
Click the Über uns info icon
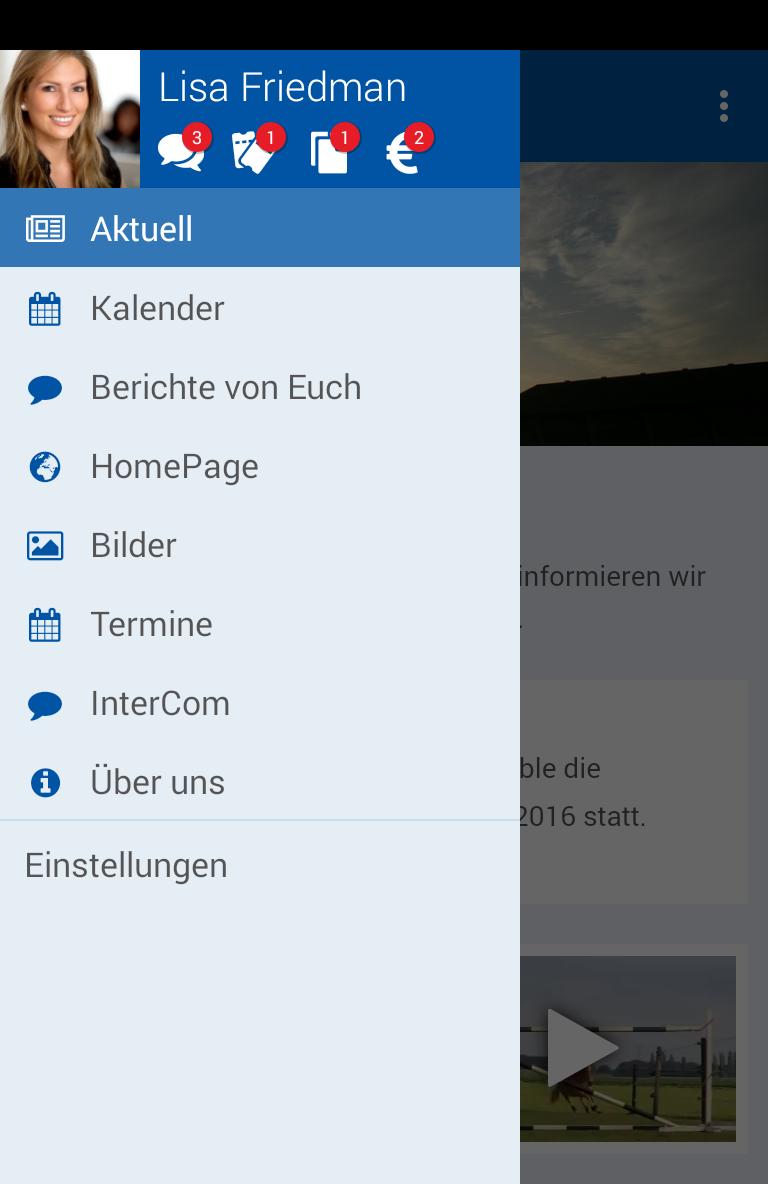(45, 781)
